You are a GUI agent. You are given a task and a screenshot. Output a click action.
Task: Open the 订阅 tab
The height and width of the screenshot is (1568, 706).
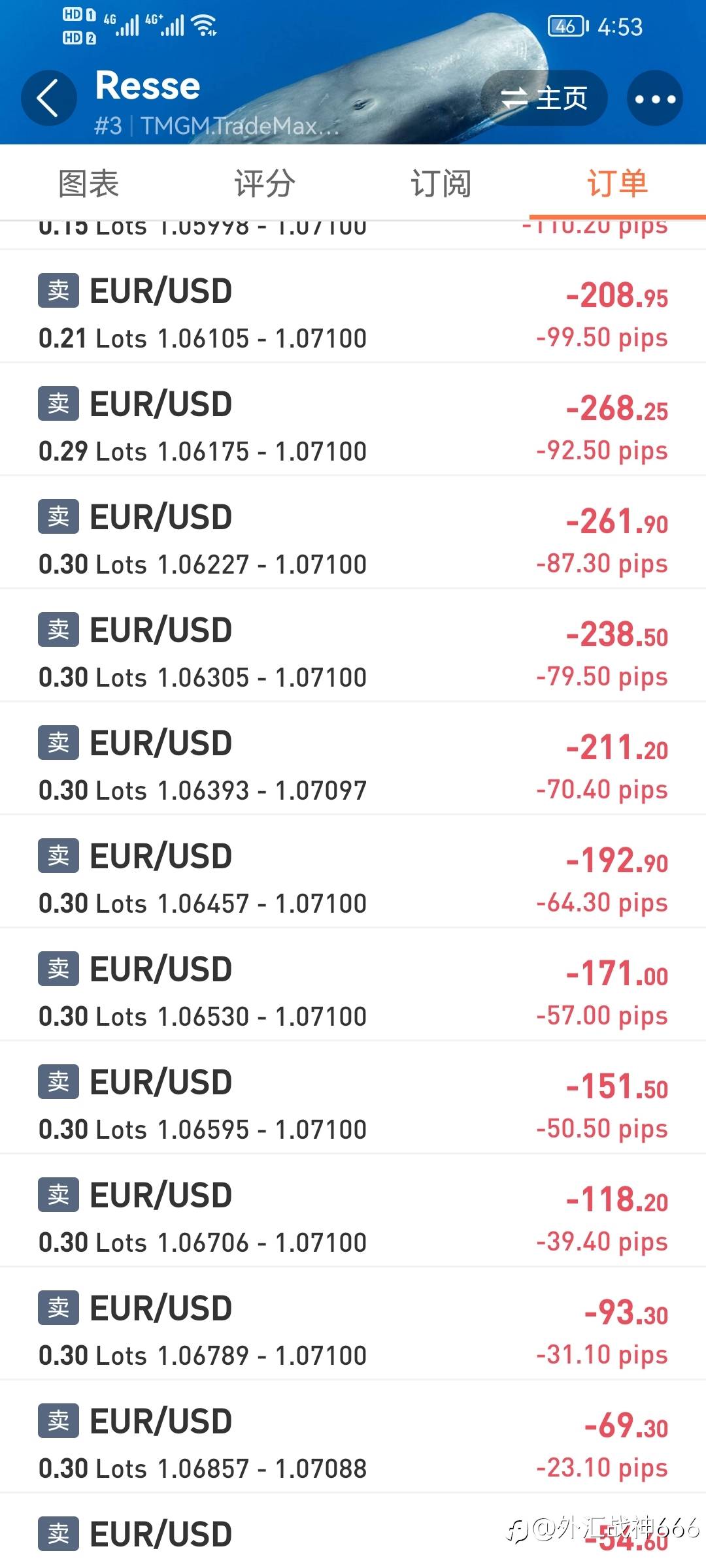(x=441, y=184)
